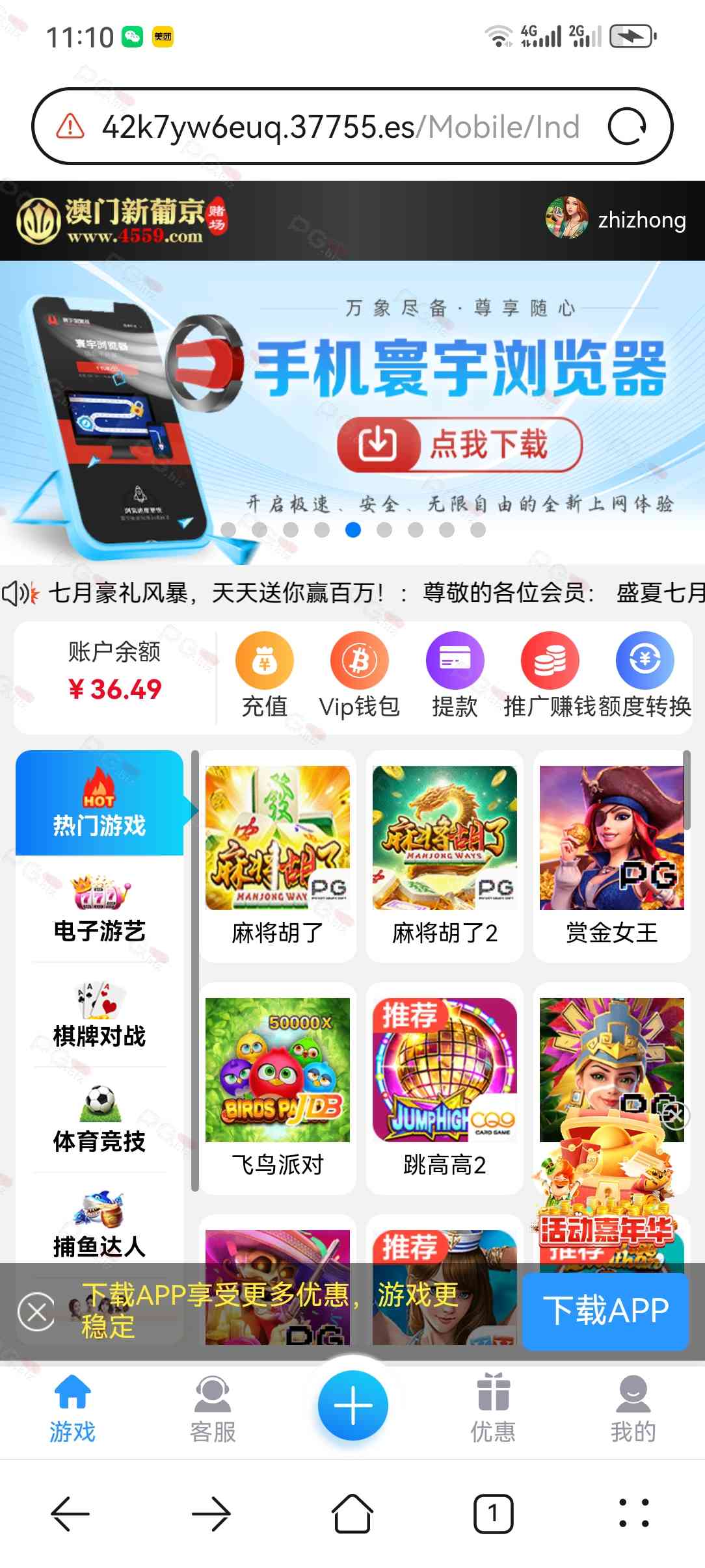Tap the browser URL address field
The width and height of the screenshot is (705, 1568).
coord(338,126)
